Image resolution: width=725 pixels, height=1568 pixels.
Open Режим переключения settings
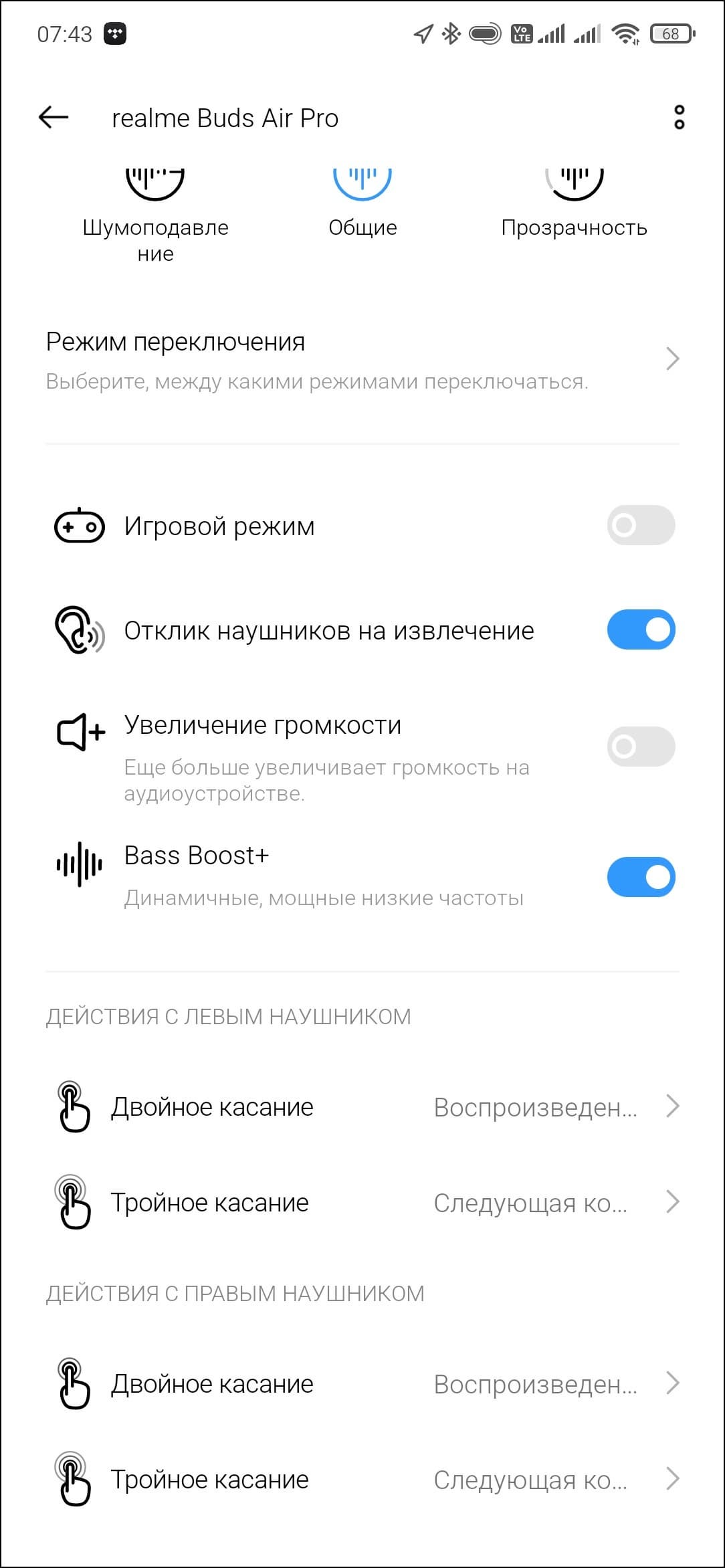(361, 360)
